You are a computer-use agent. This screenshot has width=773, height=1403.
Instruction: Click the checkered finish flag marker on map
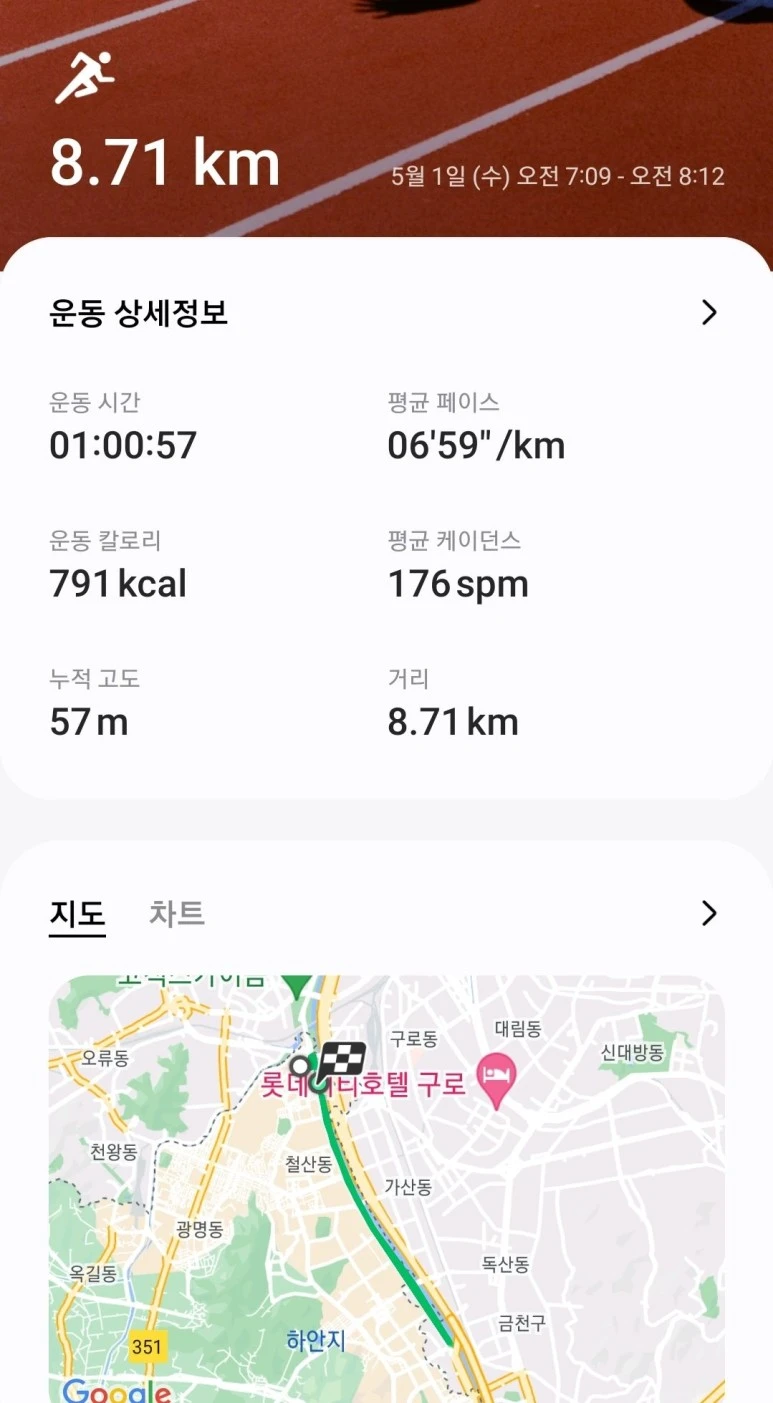343,1059
